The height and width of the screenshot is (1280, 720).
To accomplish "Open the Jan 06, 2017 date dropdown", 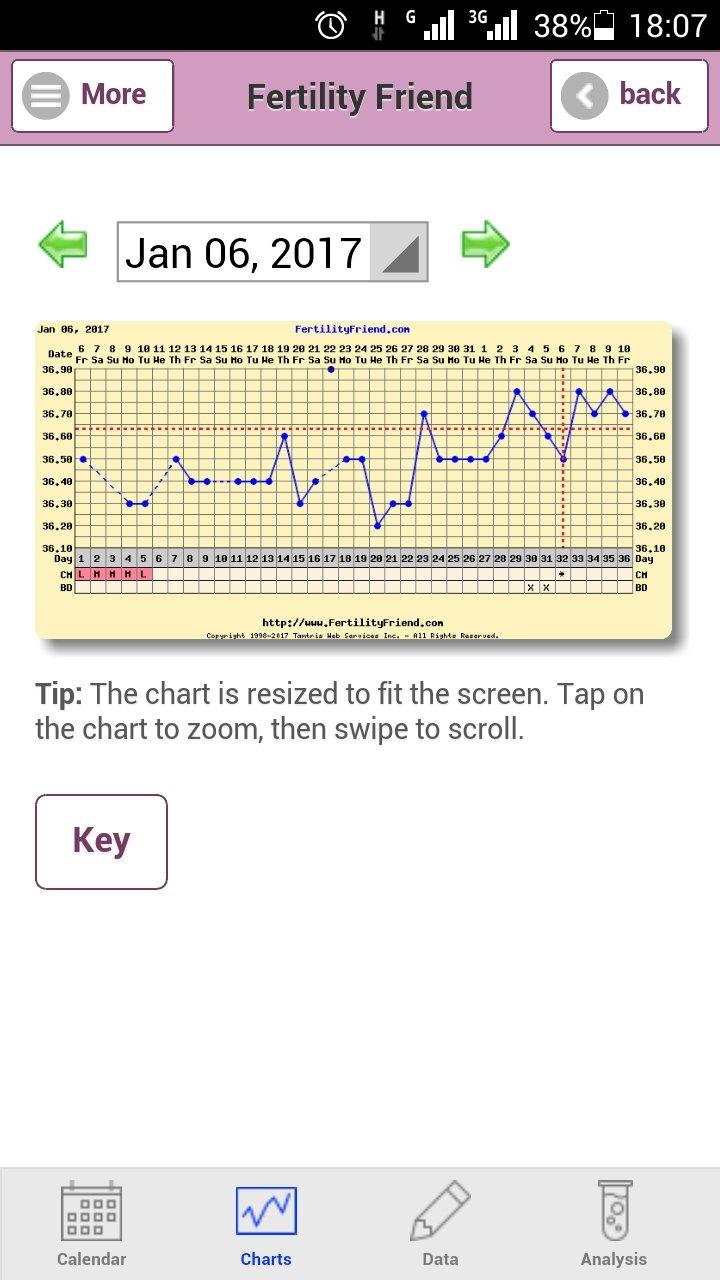I will click(x=272, y=252).
